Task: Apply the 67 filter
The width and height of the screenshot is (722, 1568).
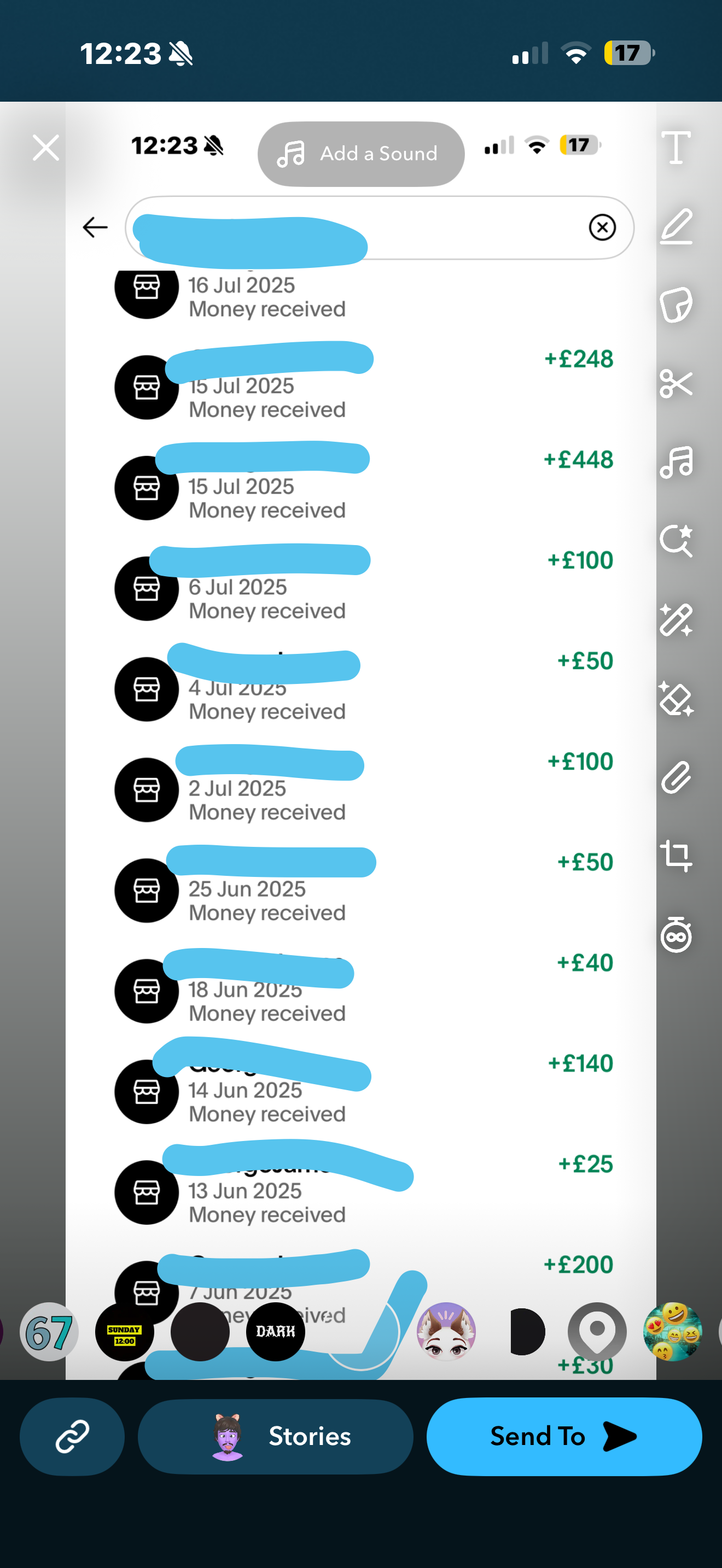Action: click(49, 1332)
